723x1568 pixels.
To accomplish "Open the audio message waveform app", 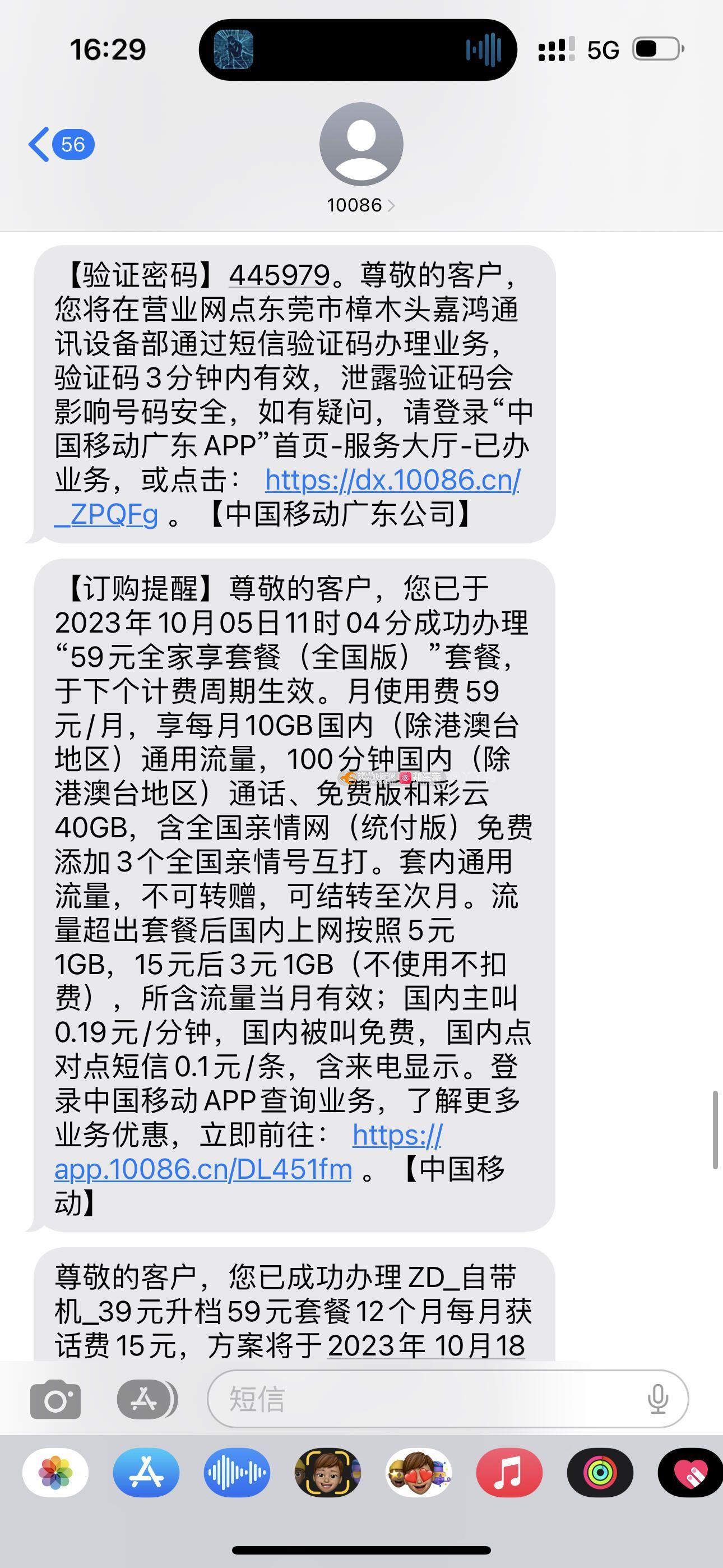I will [237, 1473].
